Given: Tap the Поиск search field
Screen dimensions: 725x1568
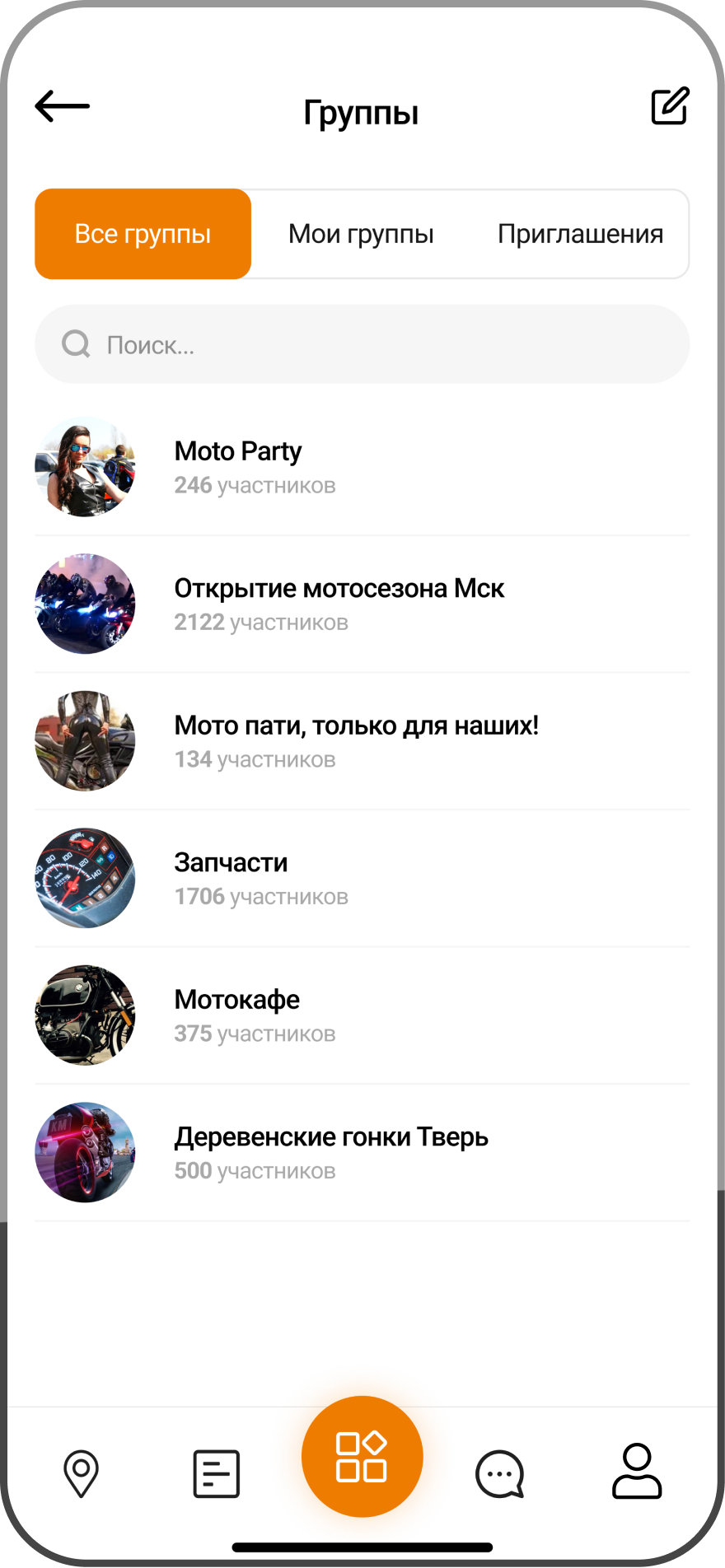Looking at the screenshot, I should 362,344.
